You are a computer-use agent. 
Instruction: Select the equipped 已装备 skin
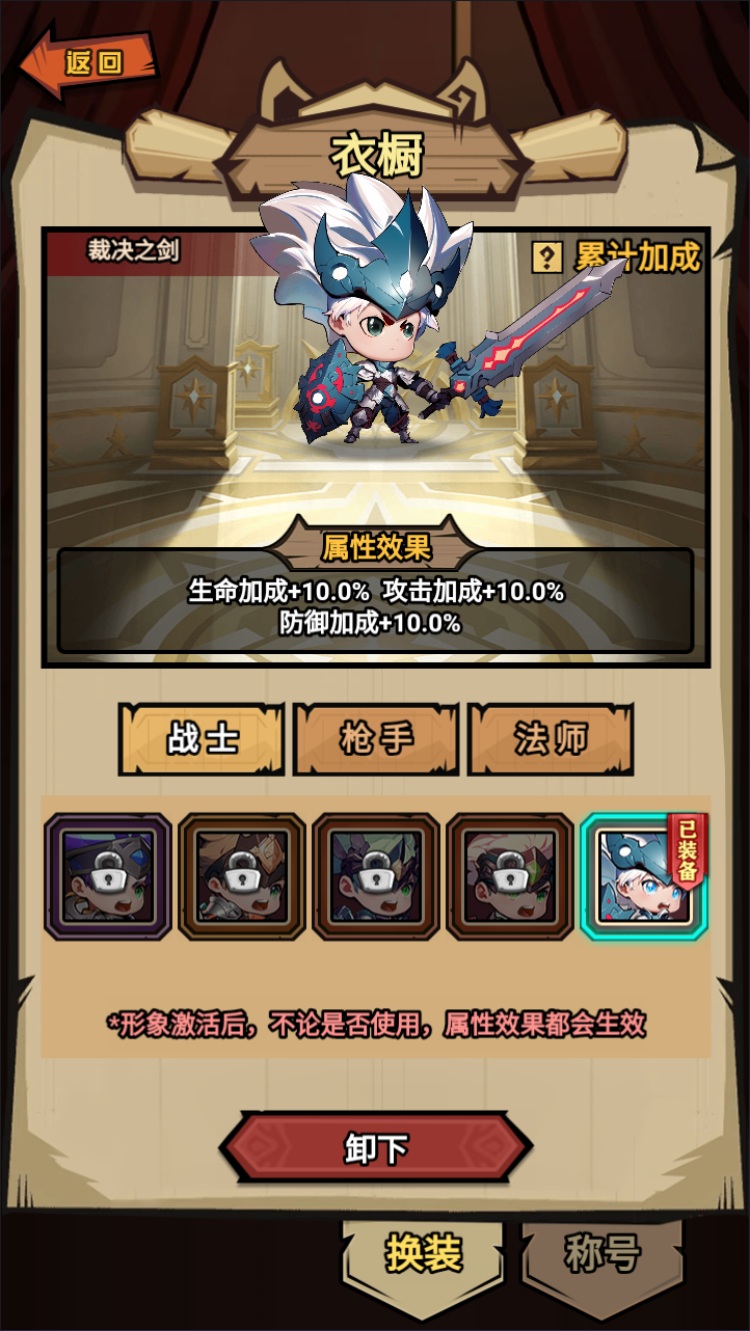pos(644,877)
